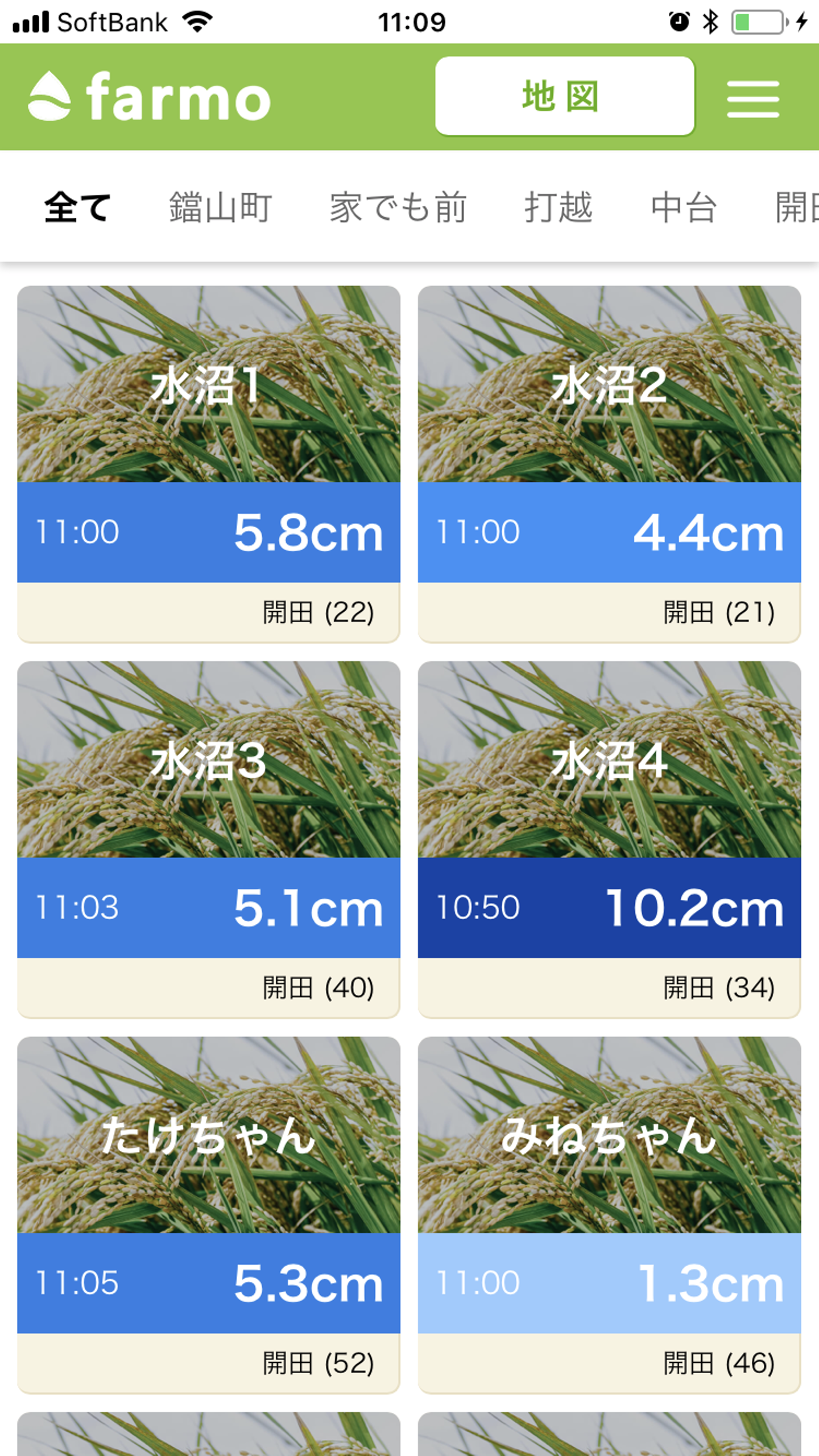View the 水沼3 field details
Viewport: 819px width, 1456px height.
pos(208,839)
